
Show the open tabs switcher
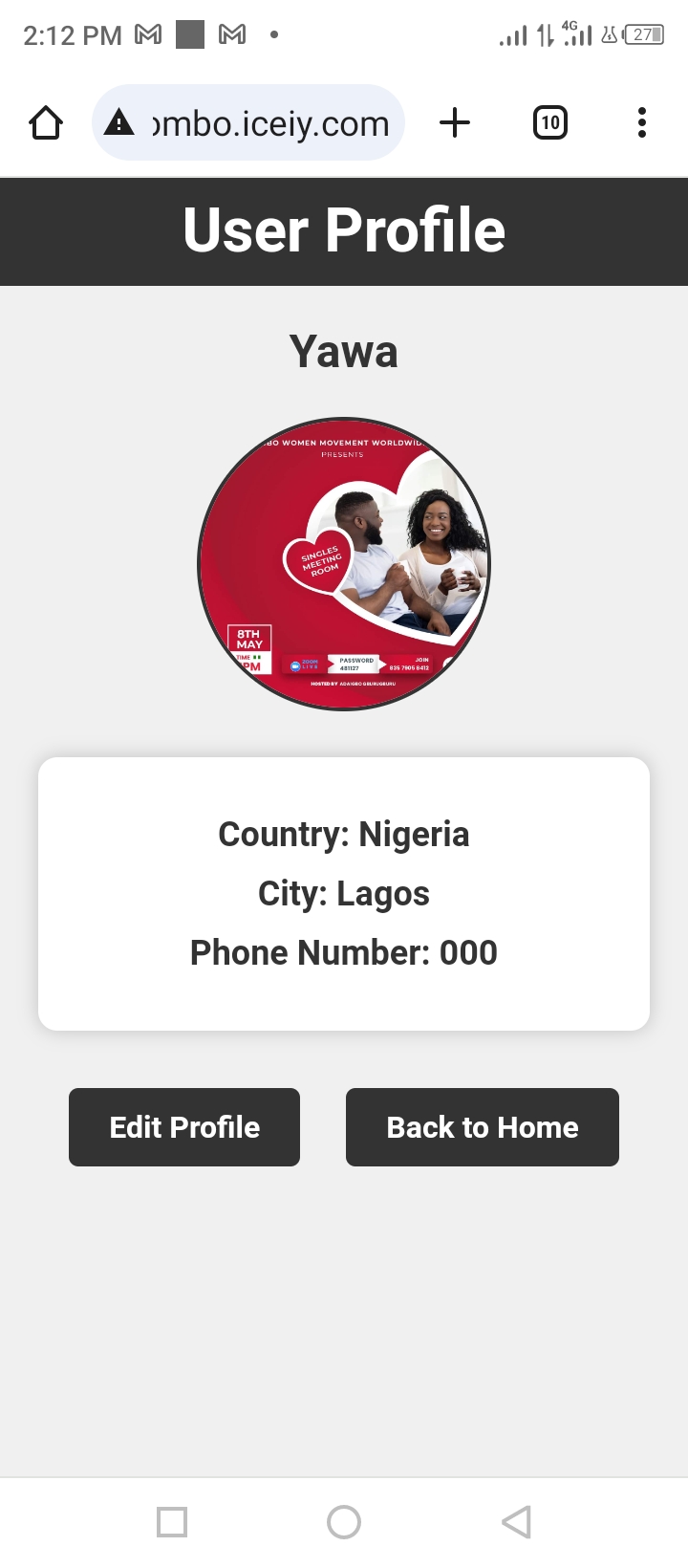pyautogui.click(x=549, y=123)
